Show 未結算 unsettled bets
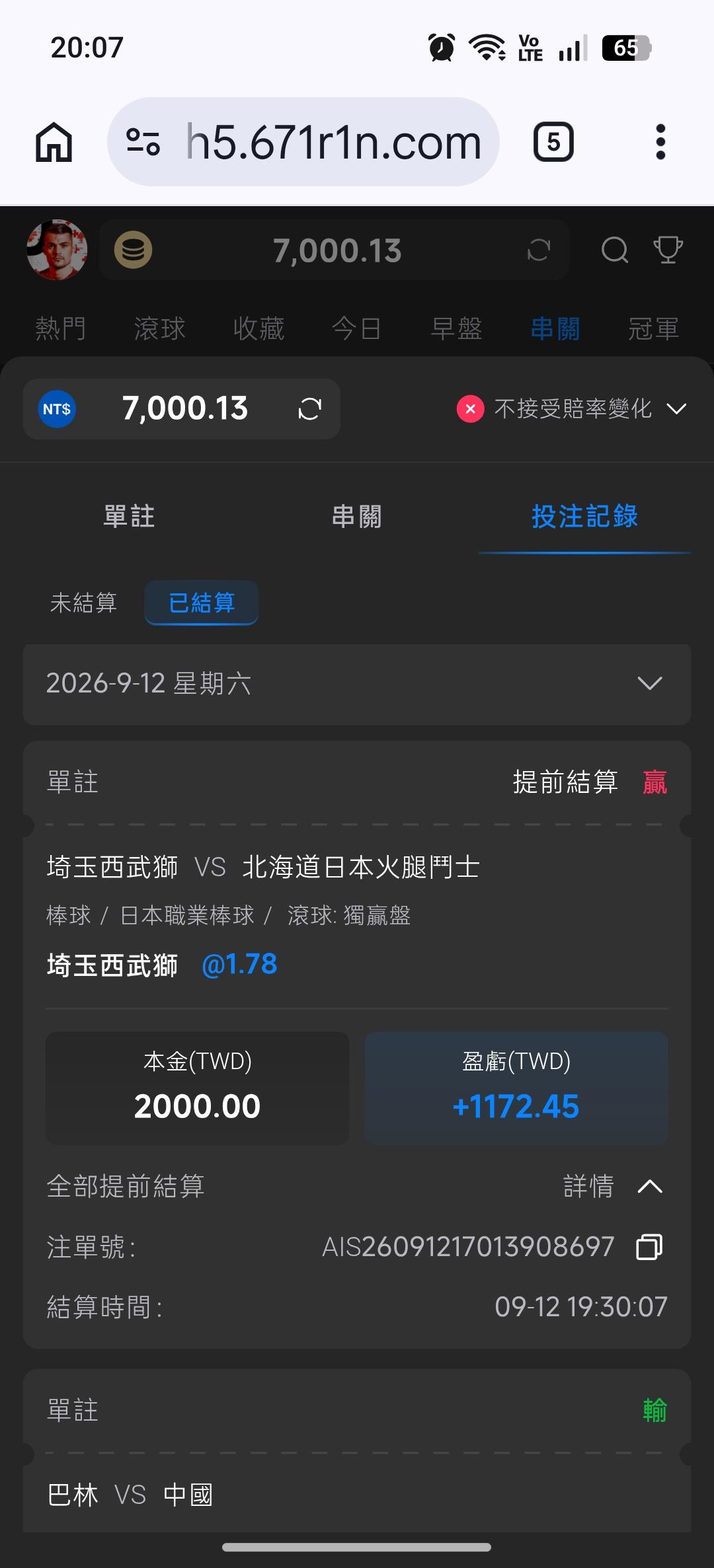714x1568 pixels. tap(83, 603)
